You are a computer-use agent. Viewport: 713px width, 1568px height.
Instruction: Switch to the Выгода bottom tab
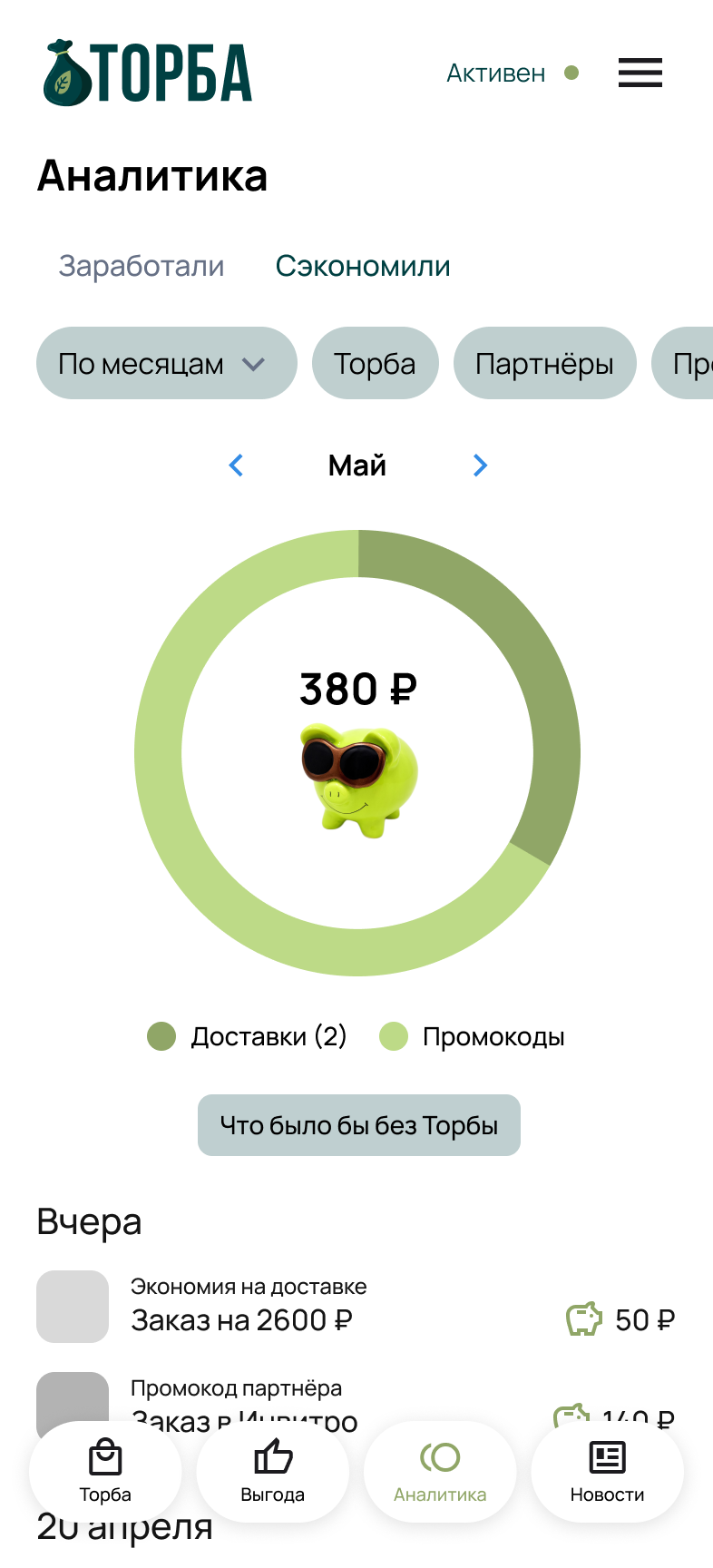point(272,1471)
